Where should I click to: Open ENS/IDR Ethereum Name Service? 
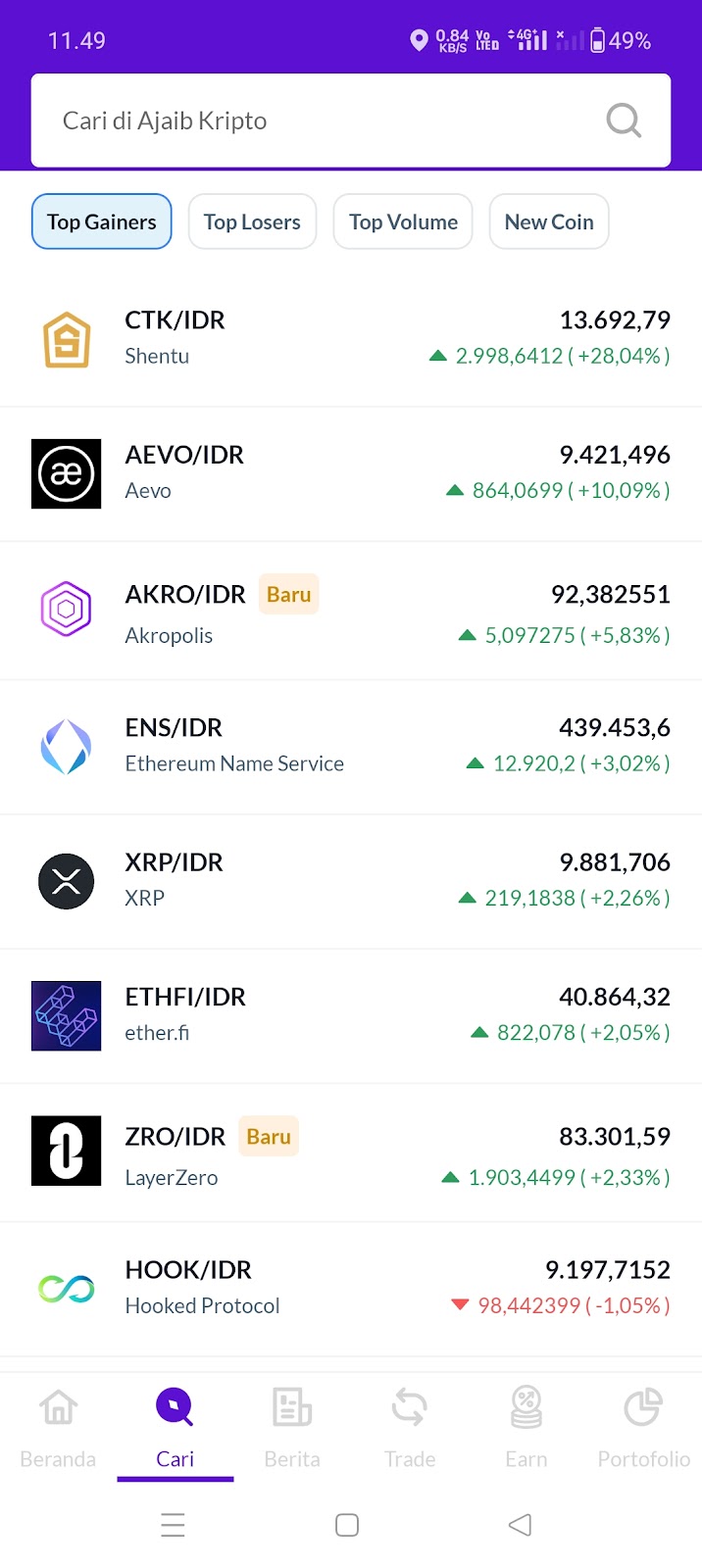[351, 747]
